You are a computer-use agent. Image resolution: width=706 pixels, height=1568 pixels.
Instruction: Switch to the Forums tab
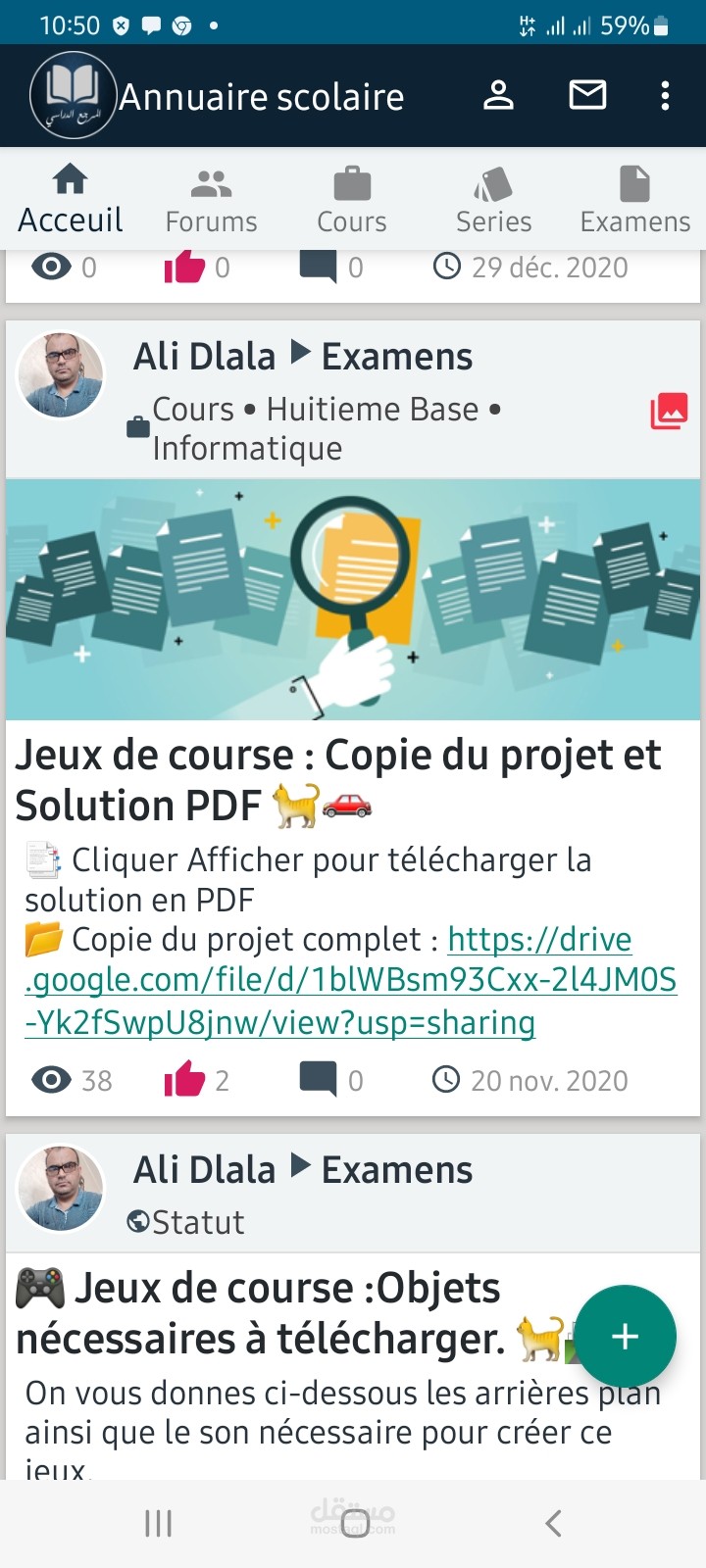(x=211, y=201)
